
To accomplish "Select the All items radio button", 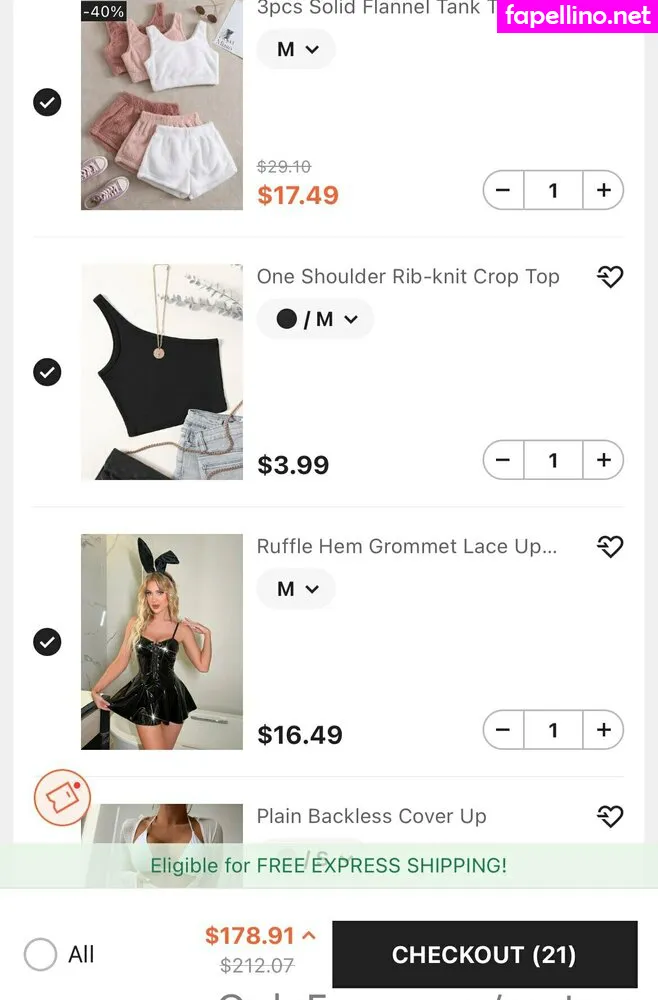I will coord(40,954).
